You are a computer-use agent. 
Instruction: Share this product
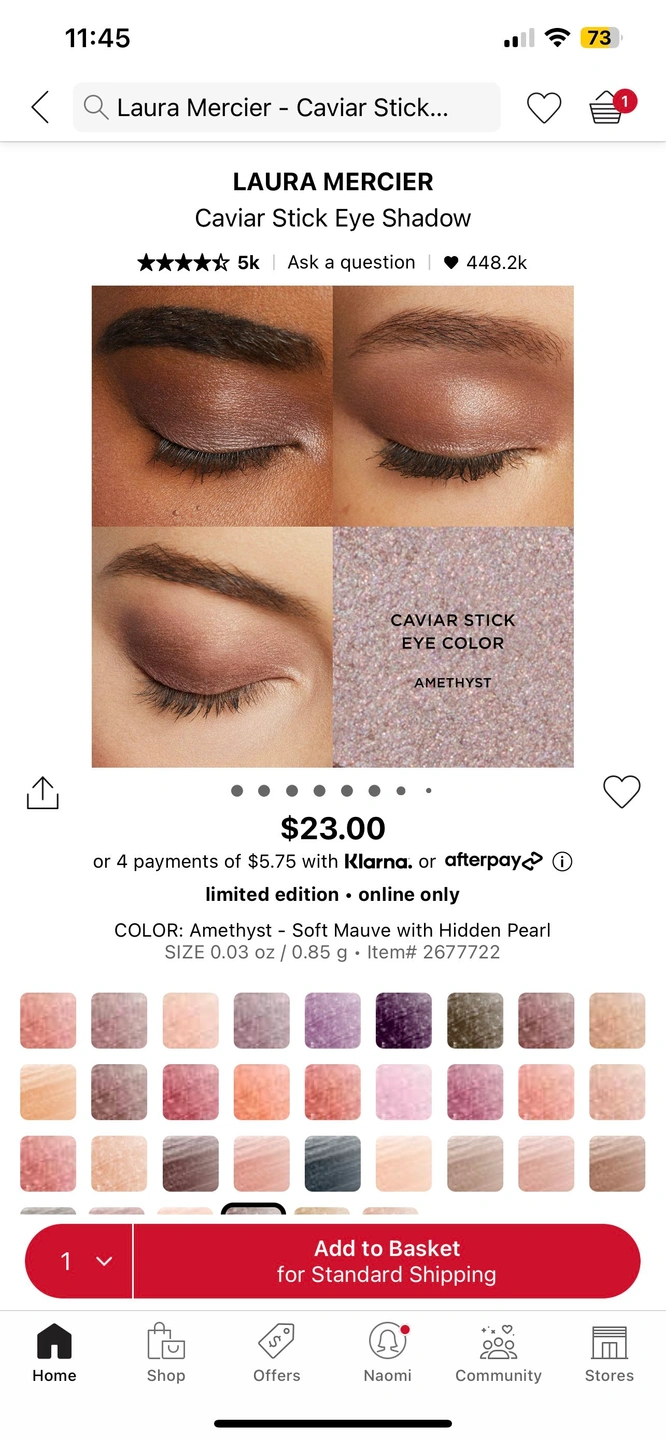click(42, 793)
